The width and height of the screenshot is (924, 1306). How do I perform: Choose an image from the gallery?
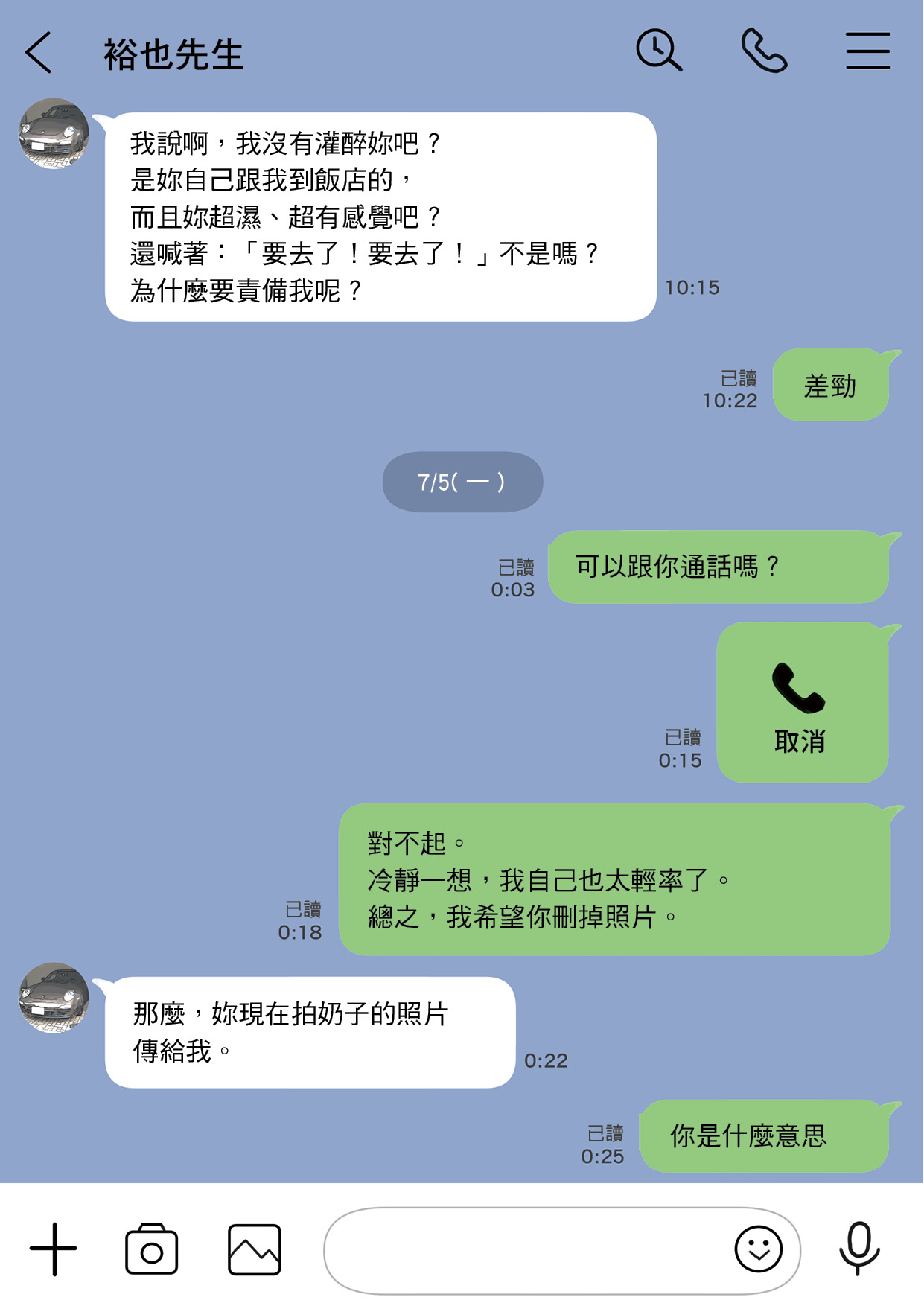tap(254, 1249)
